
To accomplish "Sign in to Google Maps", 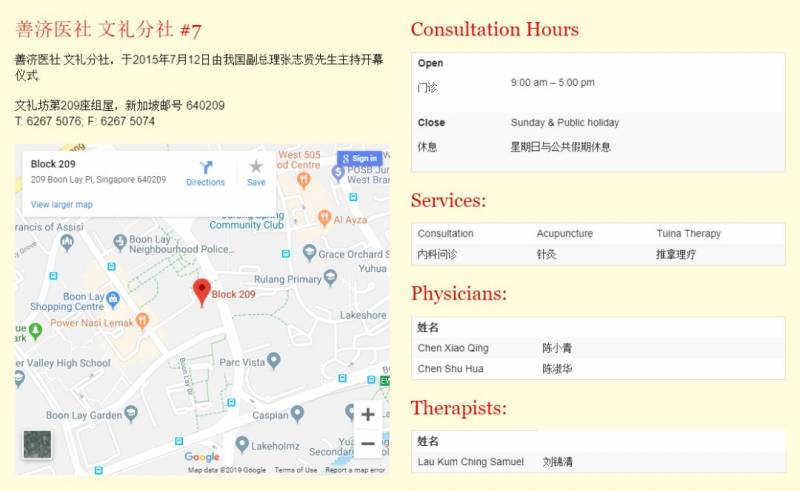I will (x=359, y=158).
